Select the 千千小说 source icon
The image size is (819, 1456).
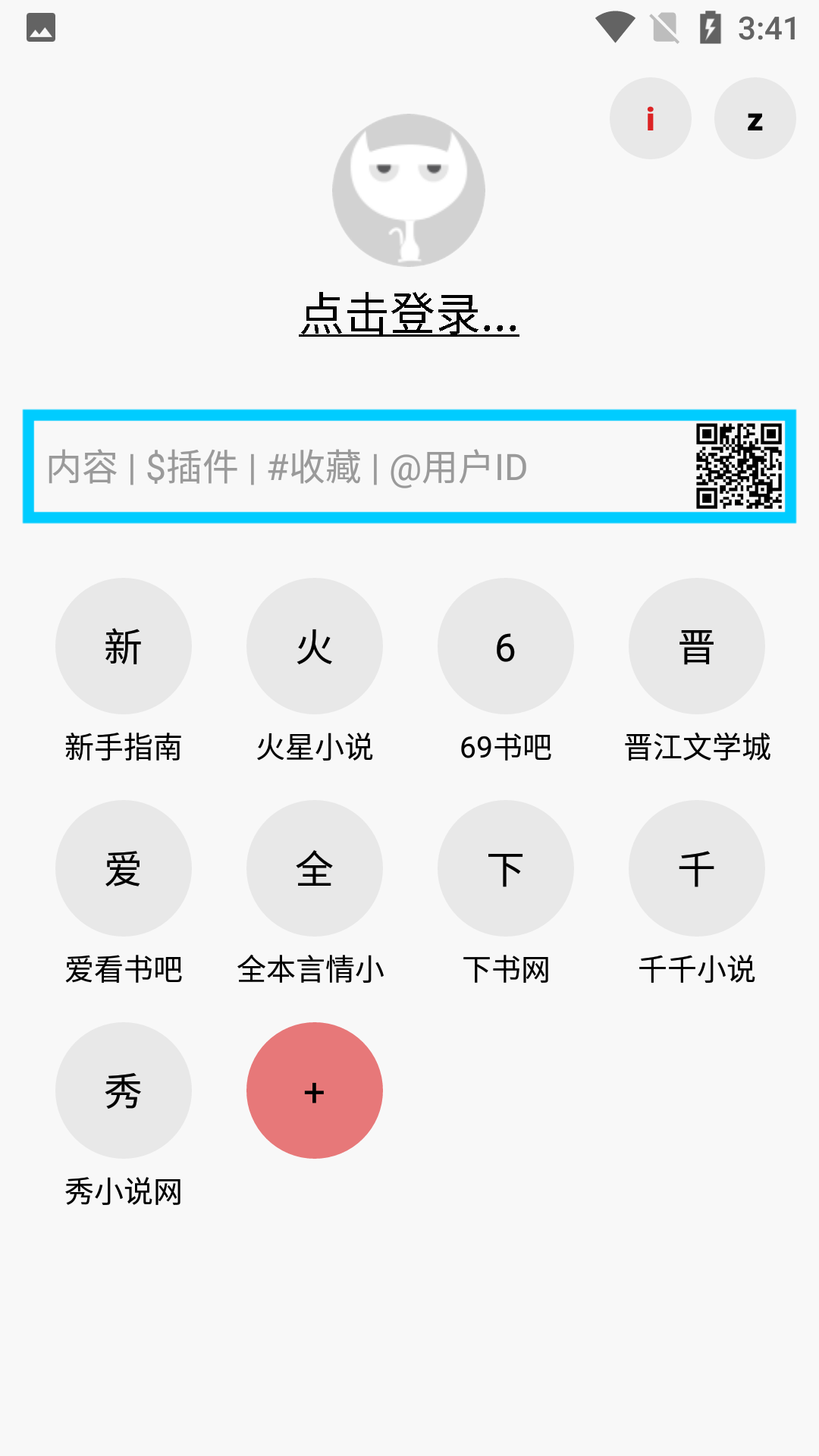pyautogui.click(x=697, y=868)
